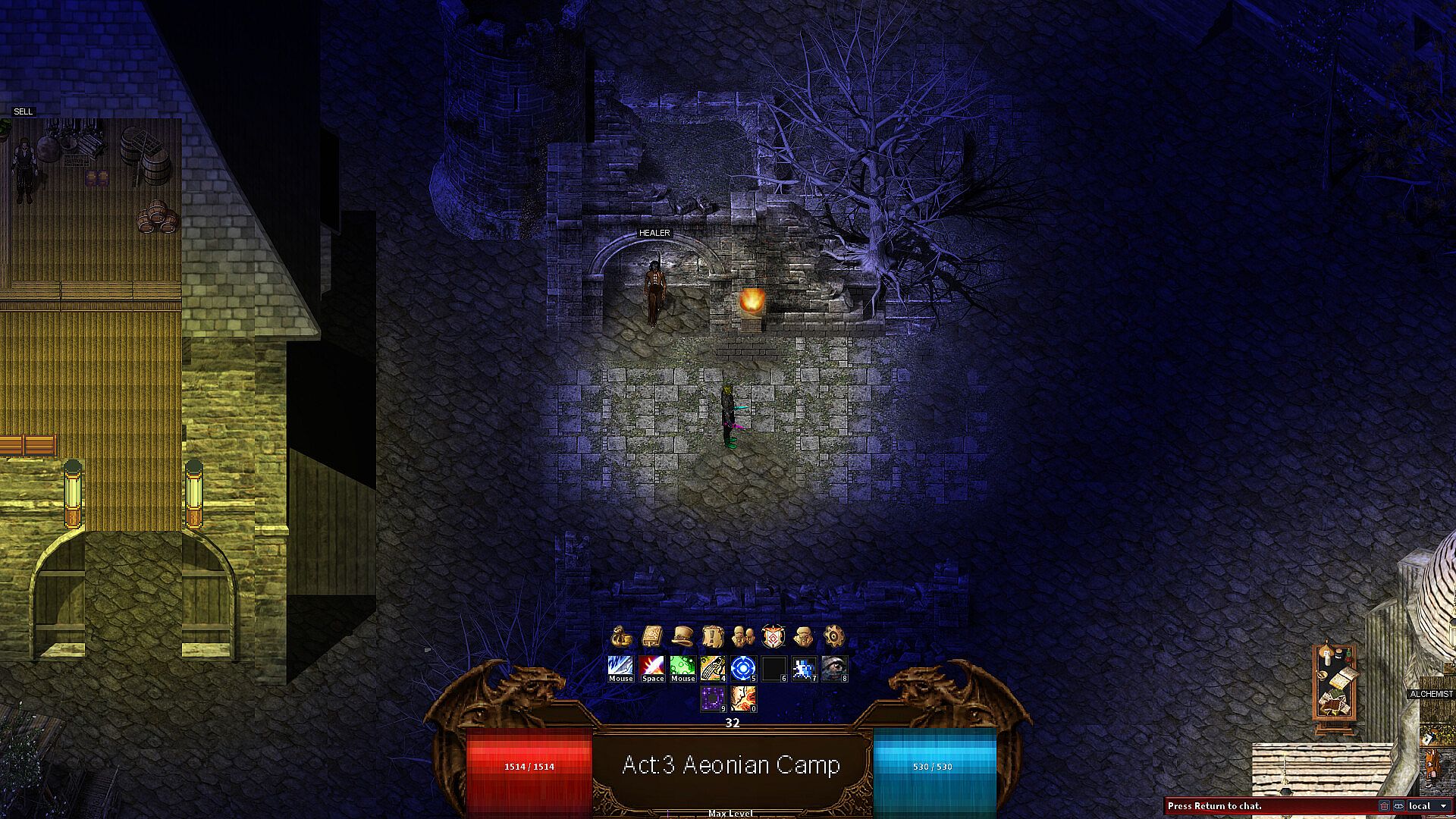Clear chat with the trash icon

click(x=1384, y=806)
